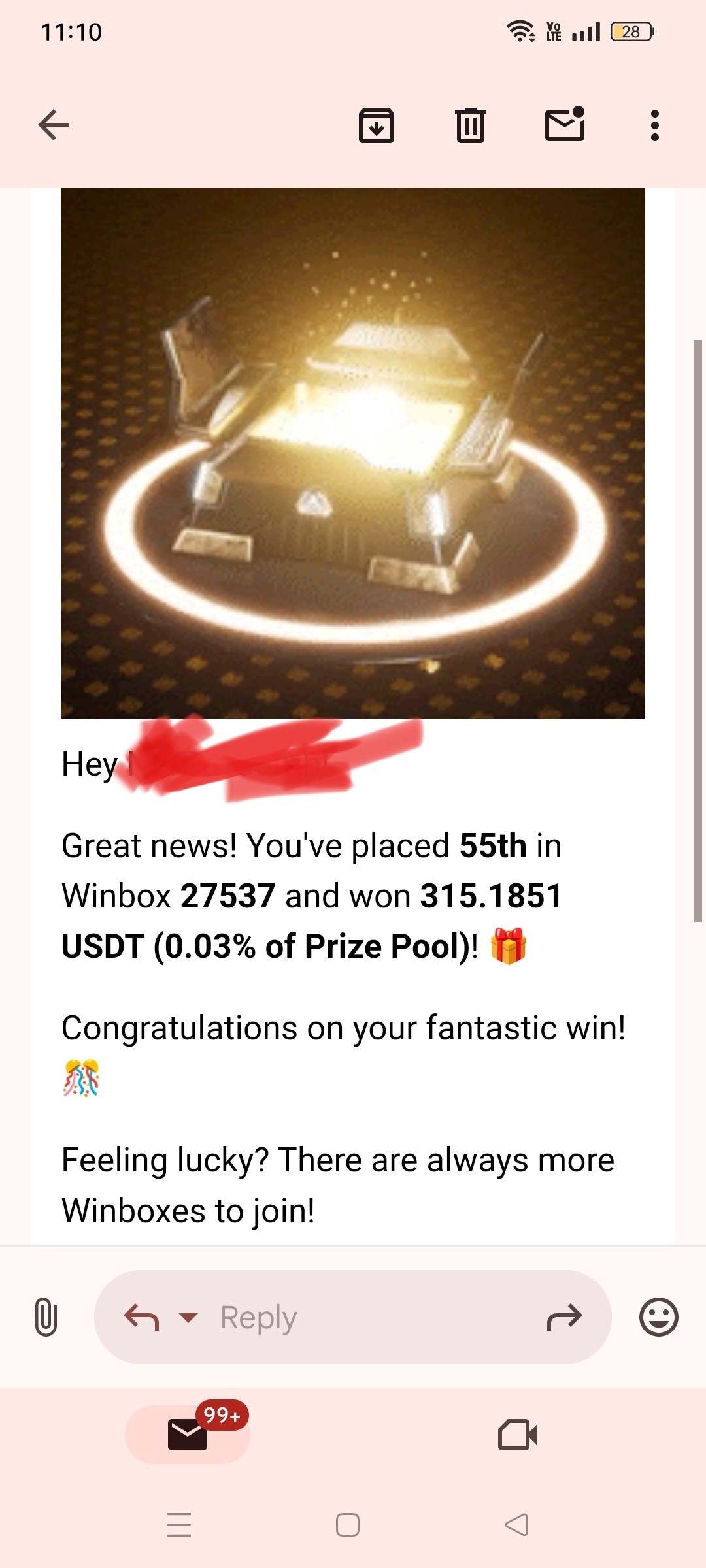706x1568 pixels.
Task: Forward this email
Action: click(x=564, y=1317)
